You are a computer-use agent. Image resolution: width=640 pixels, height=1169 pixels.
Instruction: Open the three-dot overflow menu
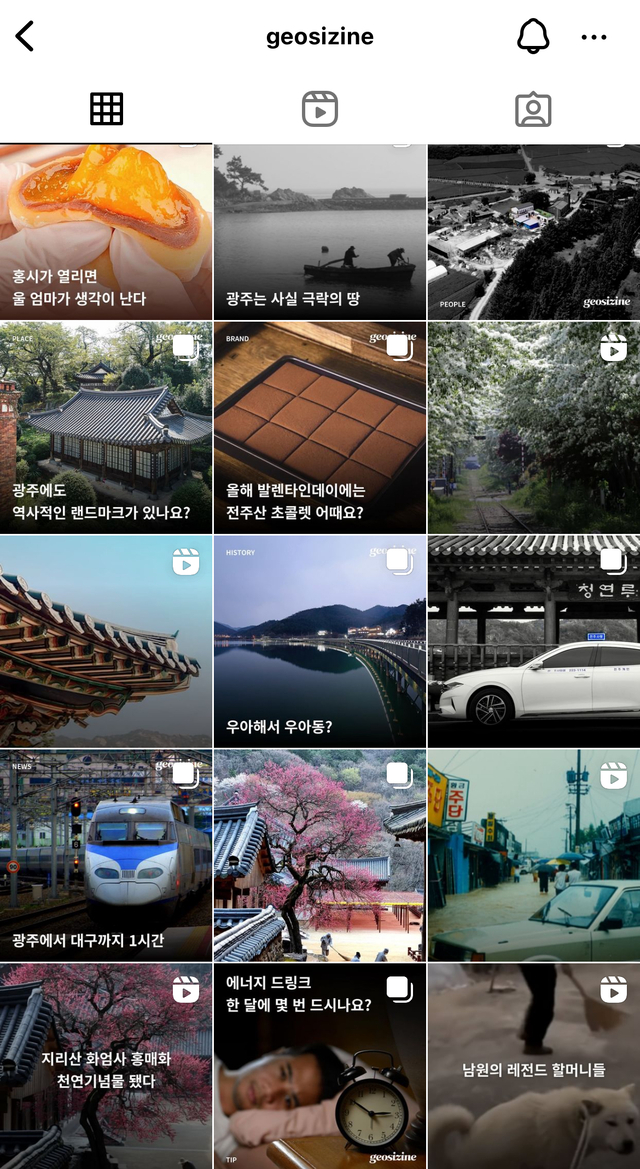[x=594, y=37]
